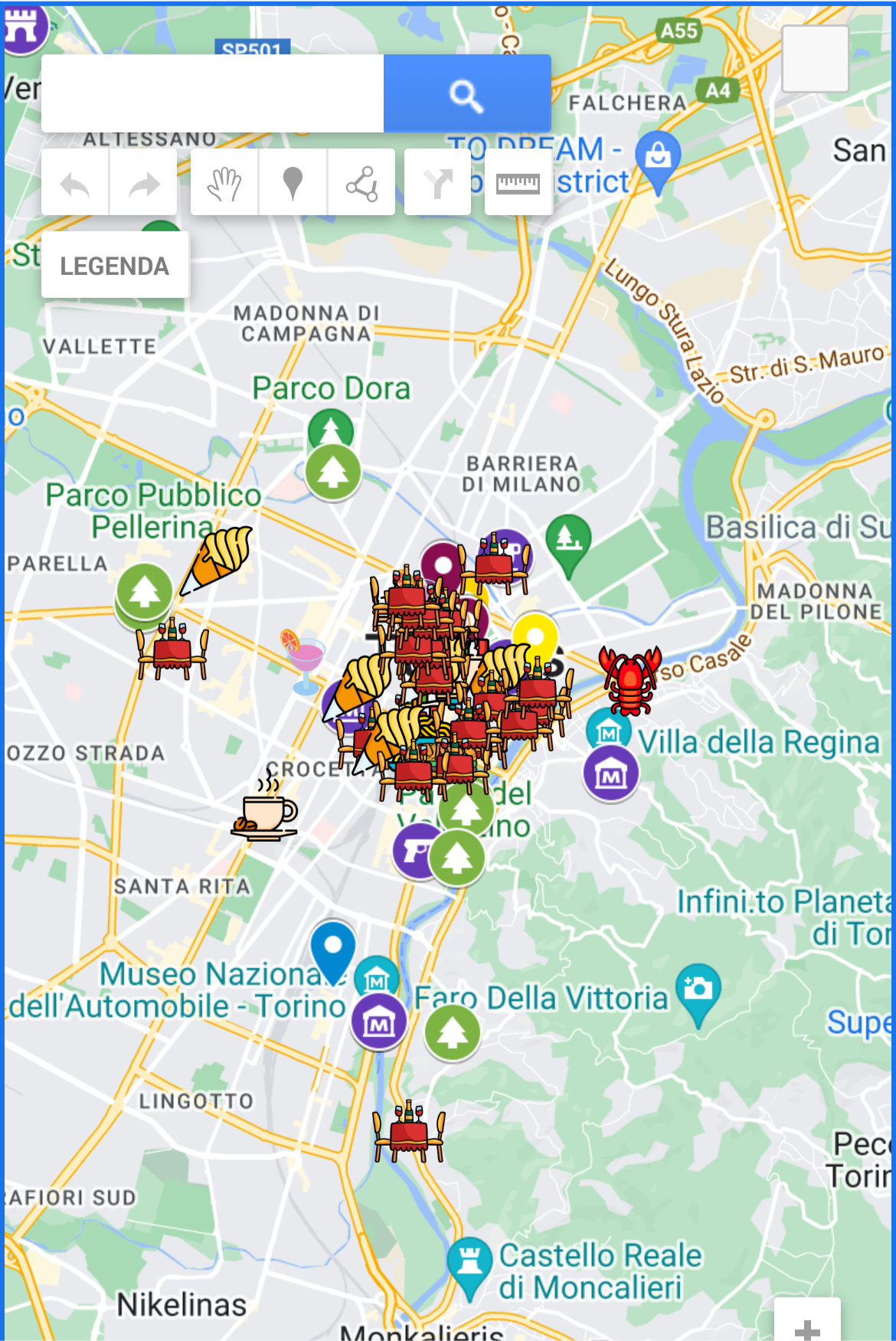The image size is (896, 1341).
Task: Select the add marker tool
Action: coord(293,184)
